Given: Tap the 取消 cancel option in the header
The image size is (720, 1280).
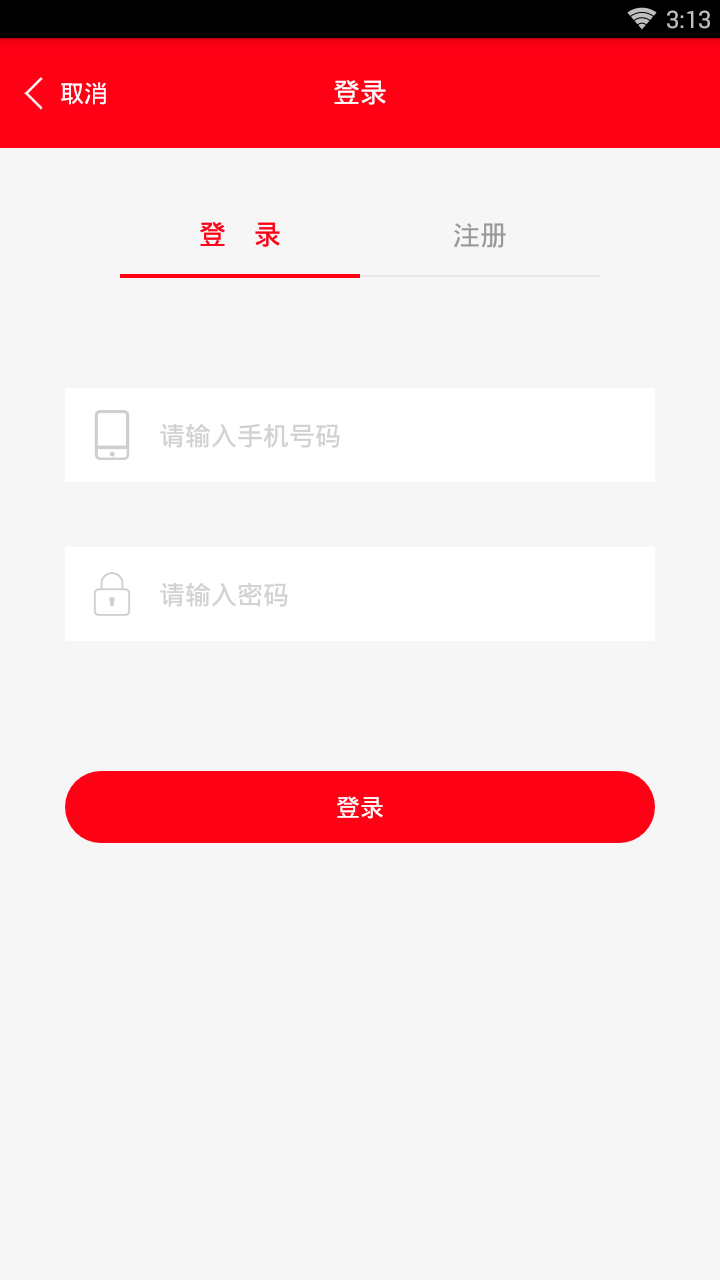Looking at the screenshot, I should pyautogui.click(x=84, y=92).
